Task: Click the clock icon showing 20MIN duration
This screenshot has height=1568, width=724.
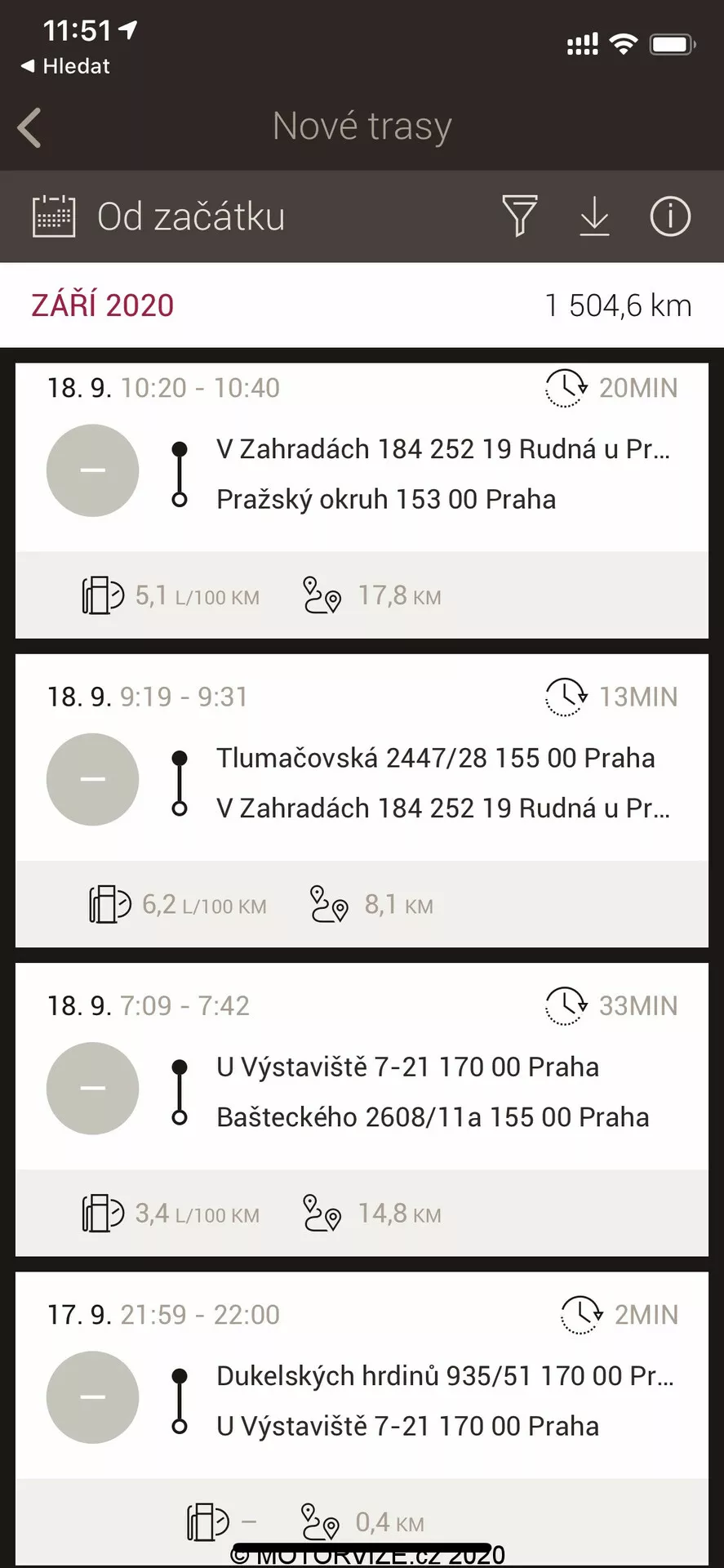Action: (565, 388)
